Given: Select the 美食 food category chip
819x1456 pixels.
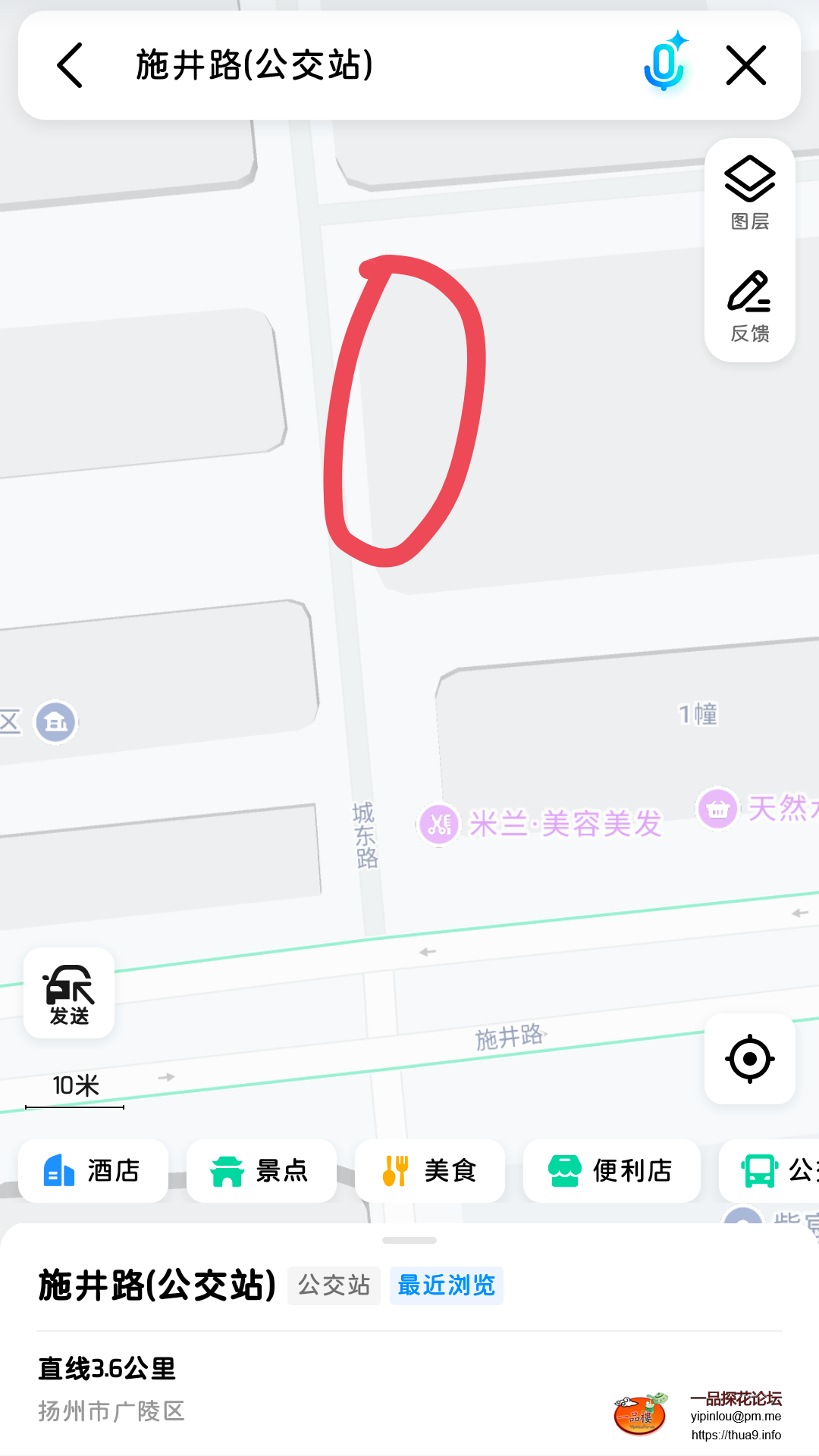Looking at the screenshot, I should (430, 1171).
